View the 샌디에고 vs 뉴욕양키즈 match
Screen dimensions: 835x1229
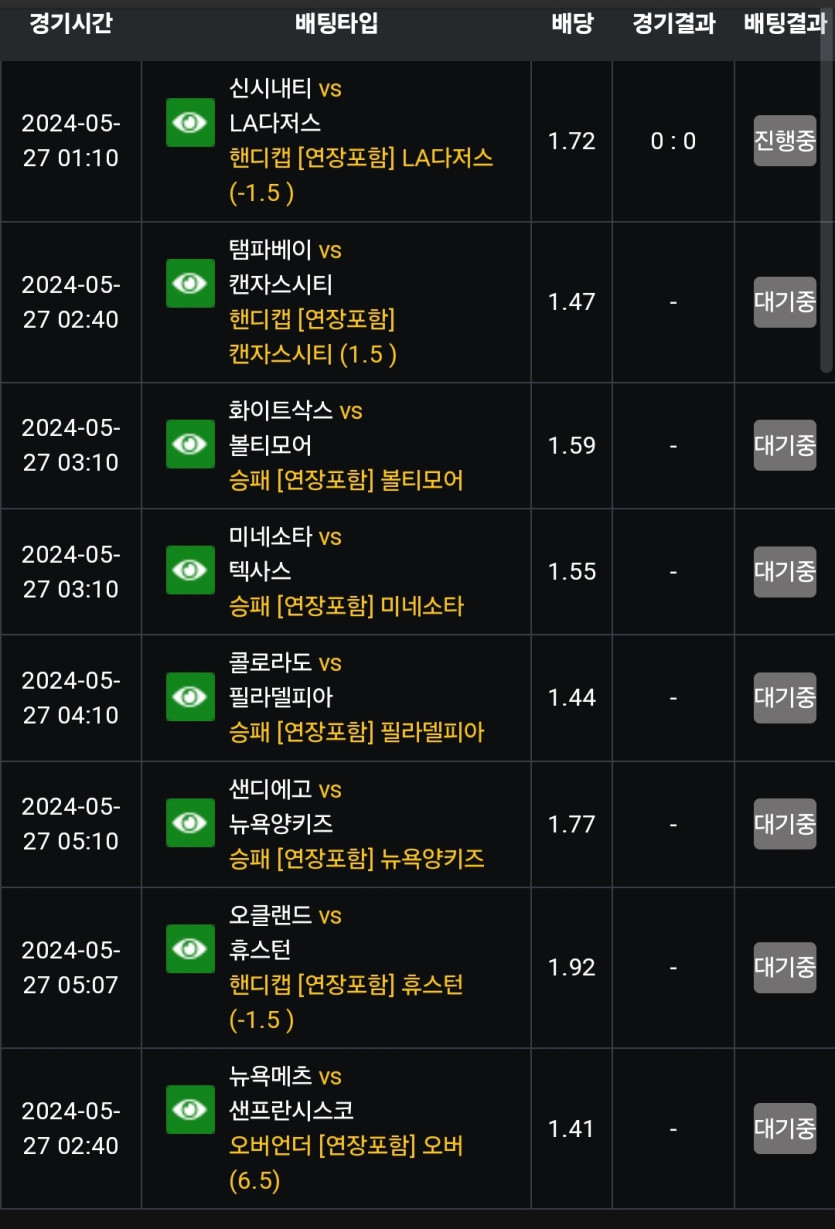(x=190, y=823)
